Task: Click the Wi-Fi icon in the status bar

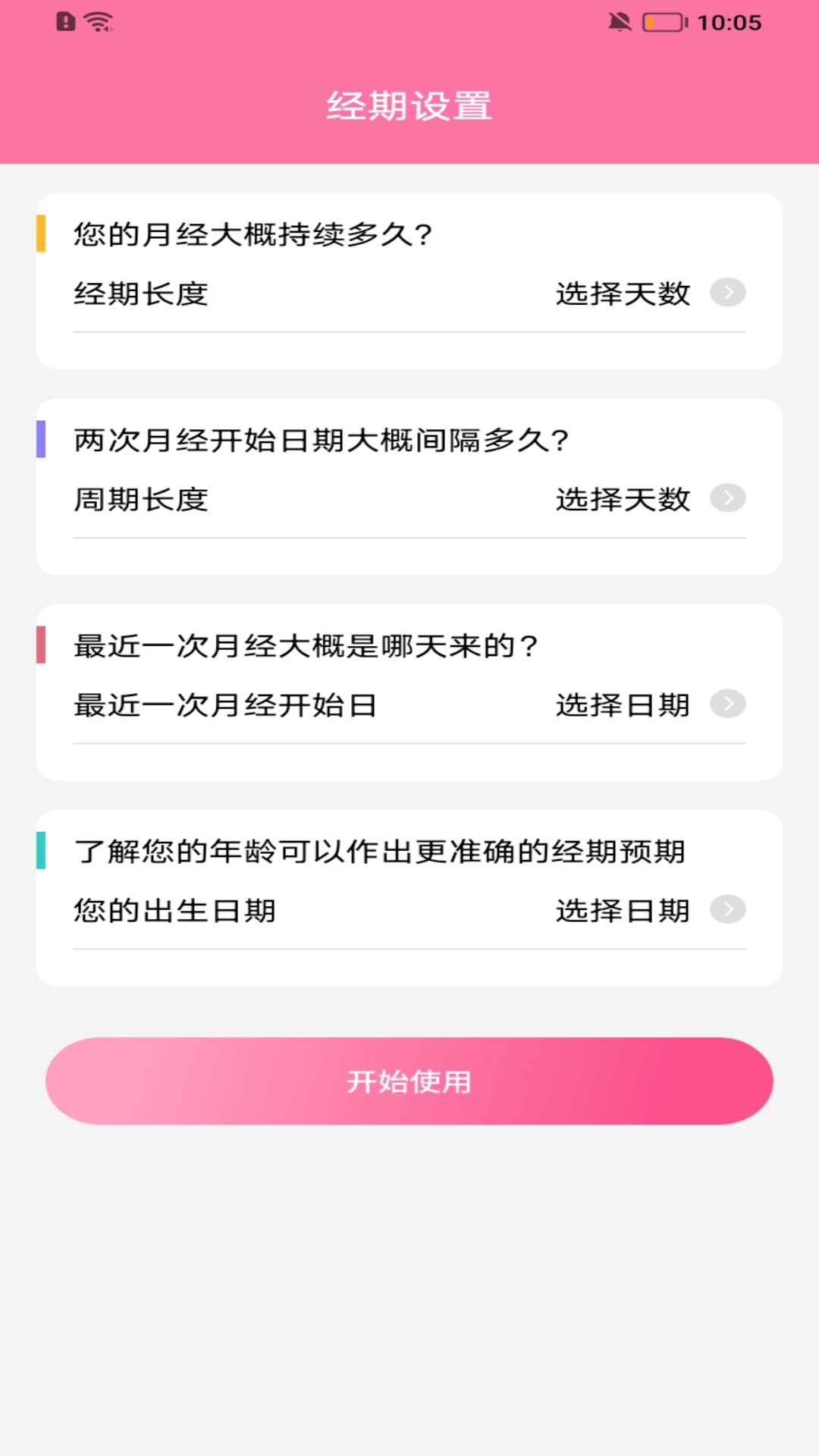Action: click(96, 20)
